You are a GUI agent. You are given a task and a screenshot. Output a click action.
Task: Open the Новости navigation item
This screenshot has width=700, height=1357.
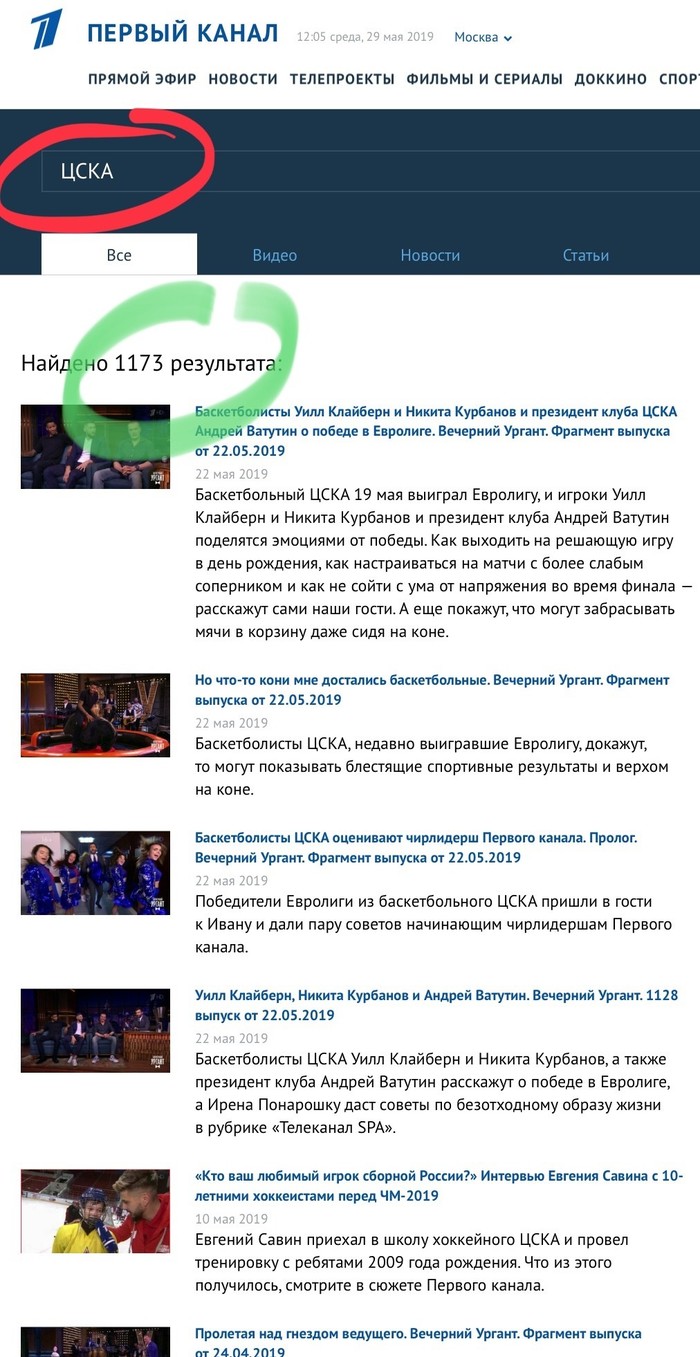[243, 79]
